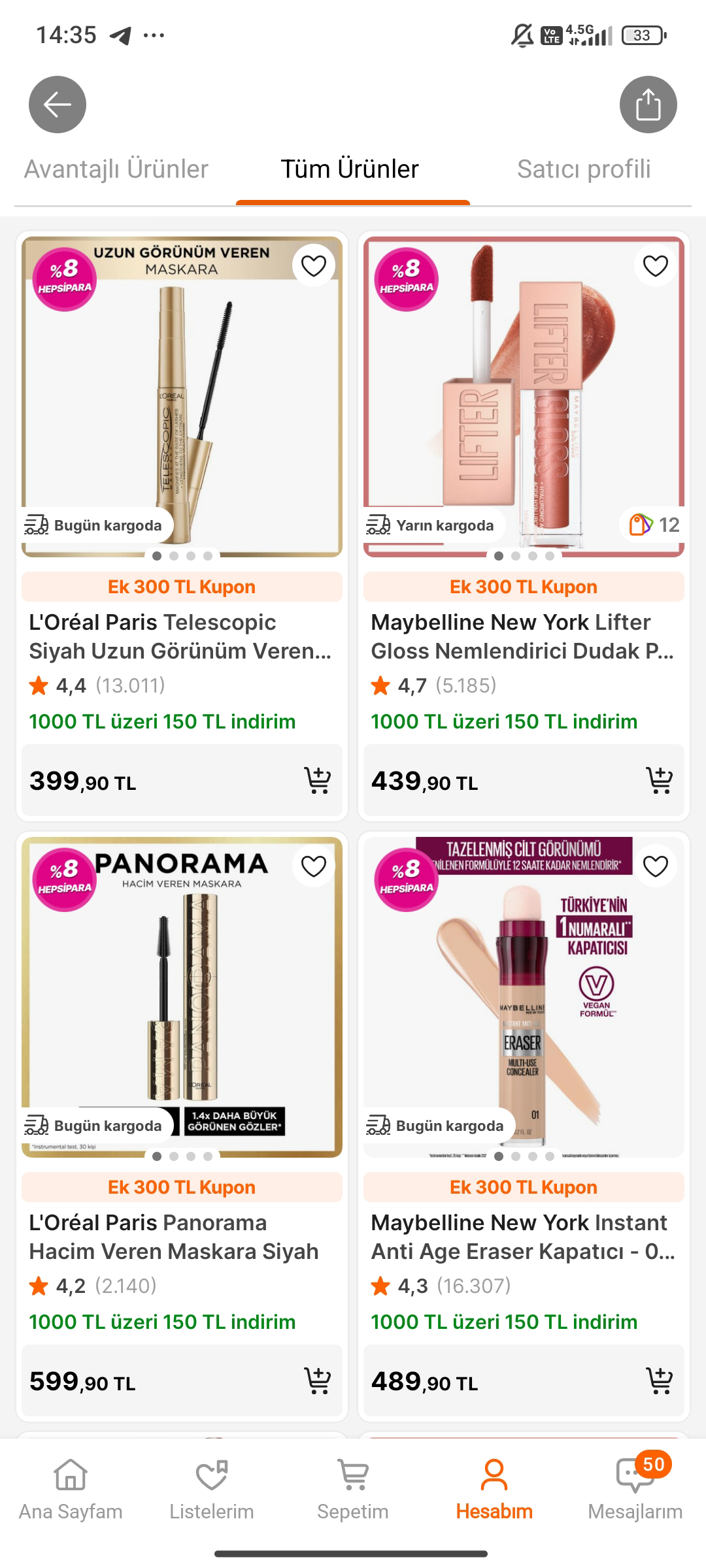Like the L'Oréal Panorama mascara
Screen dimensions: 706x1568
click(x=313, y=866)
